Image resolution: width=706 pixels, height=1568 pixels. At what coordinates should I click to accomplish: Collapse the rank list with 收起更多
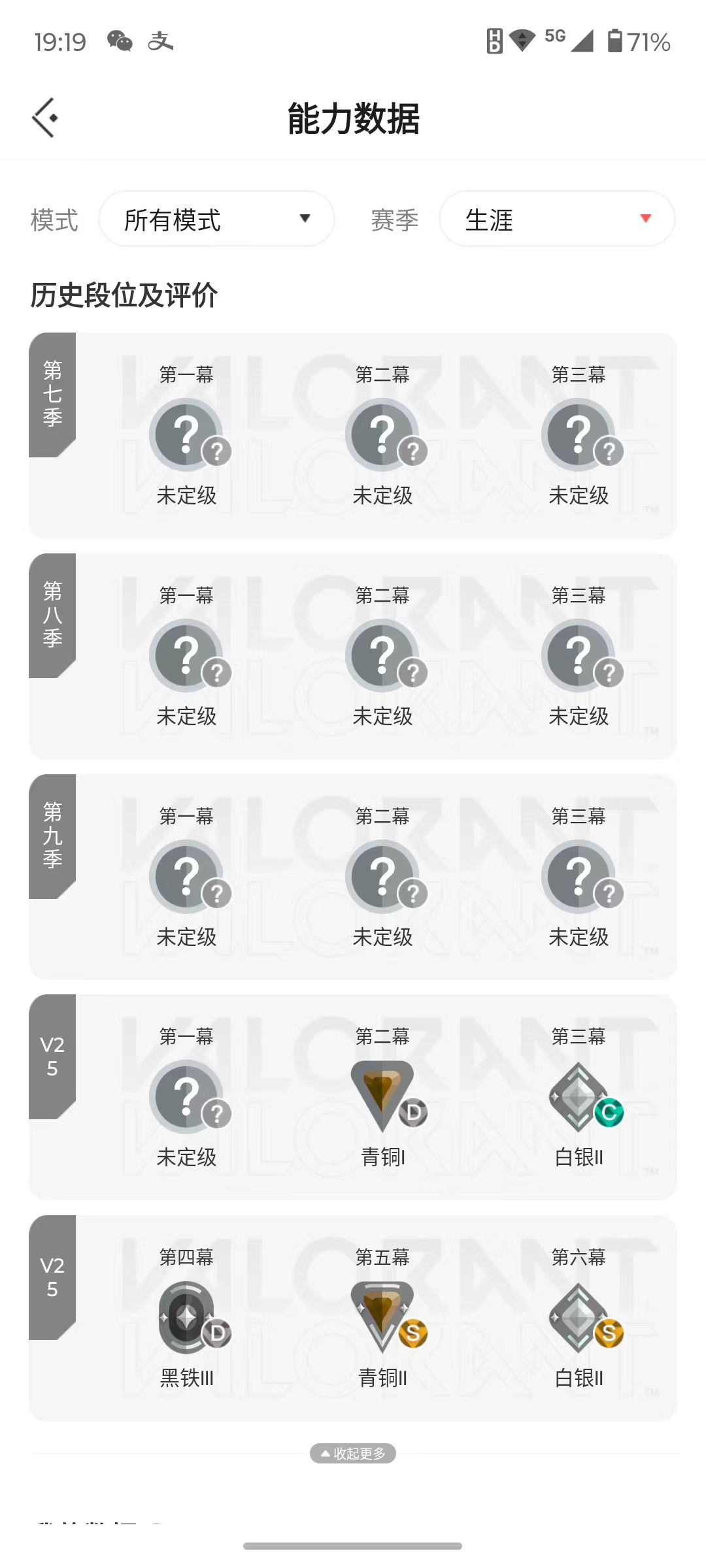353,1453
